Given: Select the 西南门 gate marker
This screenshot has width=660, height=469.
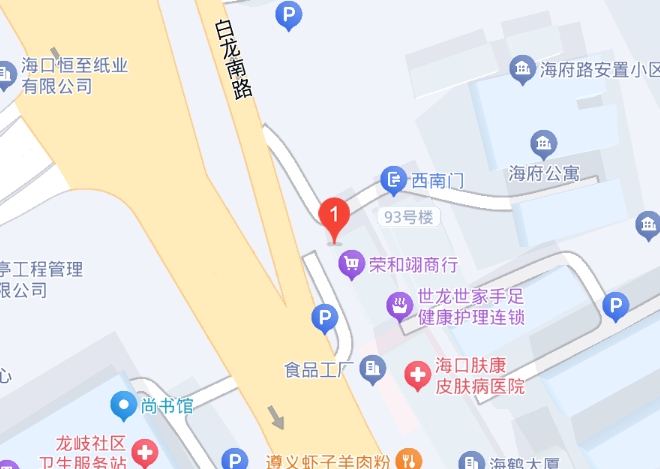Looking at the screenshot, I should point(394,180).
